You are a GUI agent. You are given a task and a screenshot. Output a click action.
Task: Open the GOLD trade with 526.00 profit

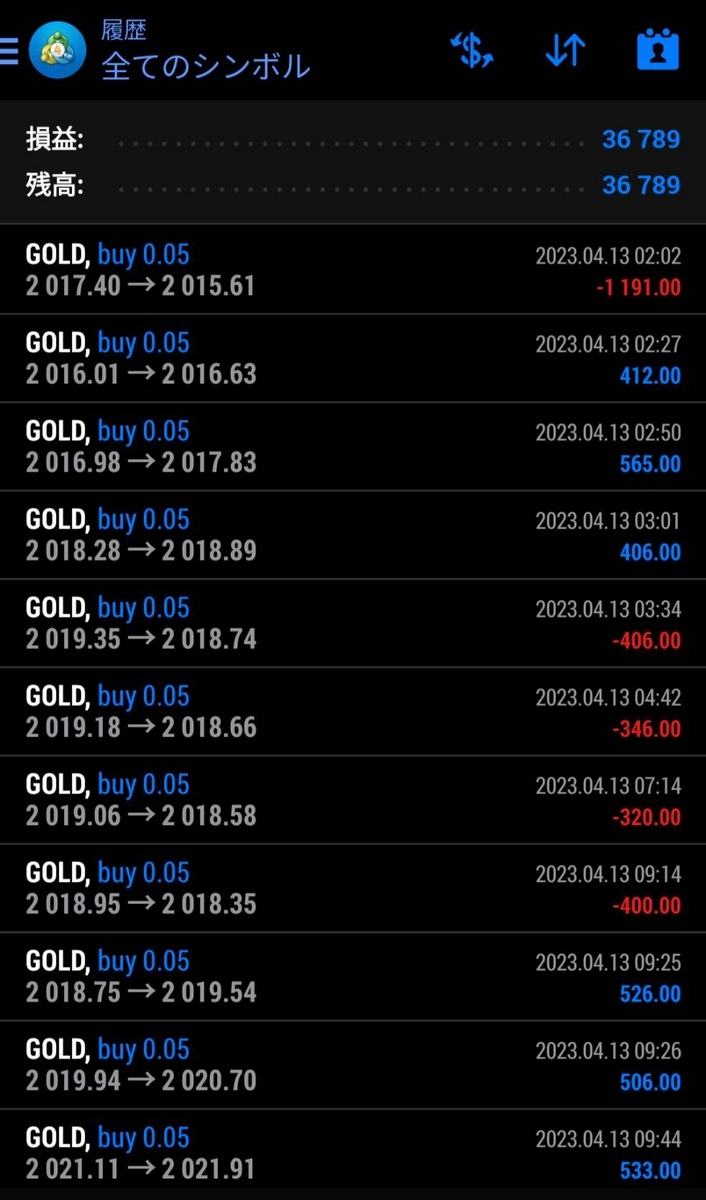(x=353, y=977)
